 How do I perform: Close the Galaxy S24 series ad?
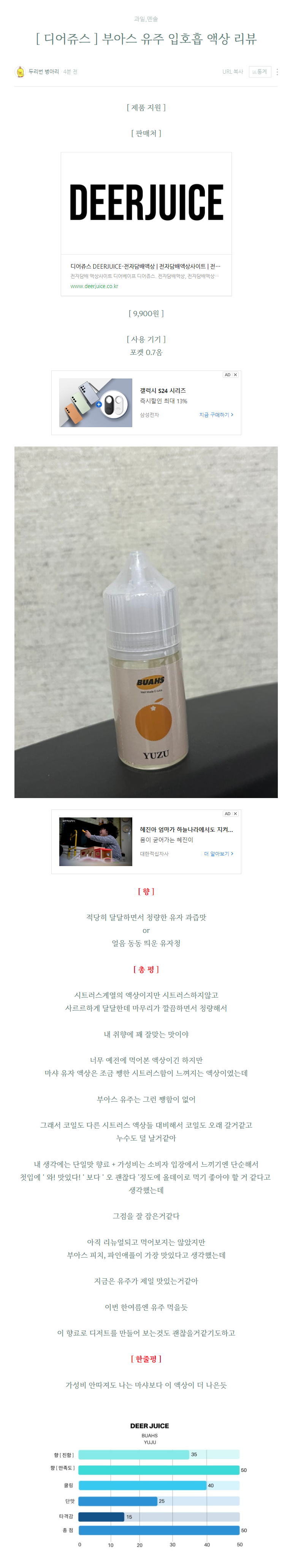click(x=235, y=375)
